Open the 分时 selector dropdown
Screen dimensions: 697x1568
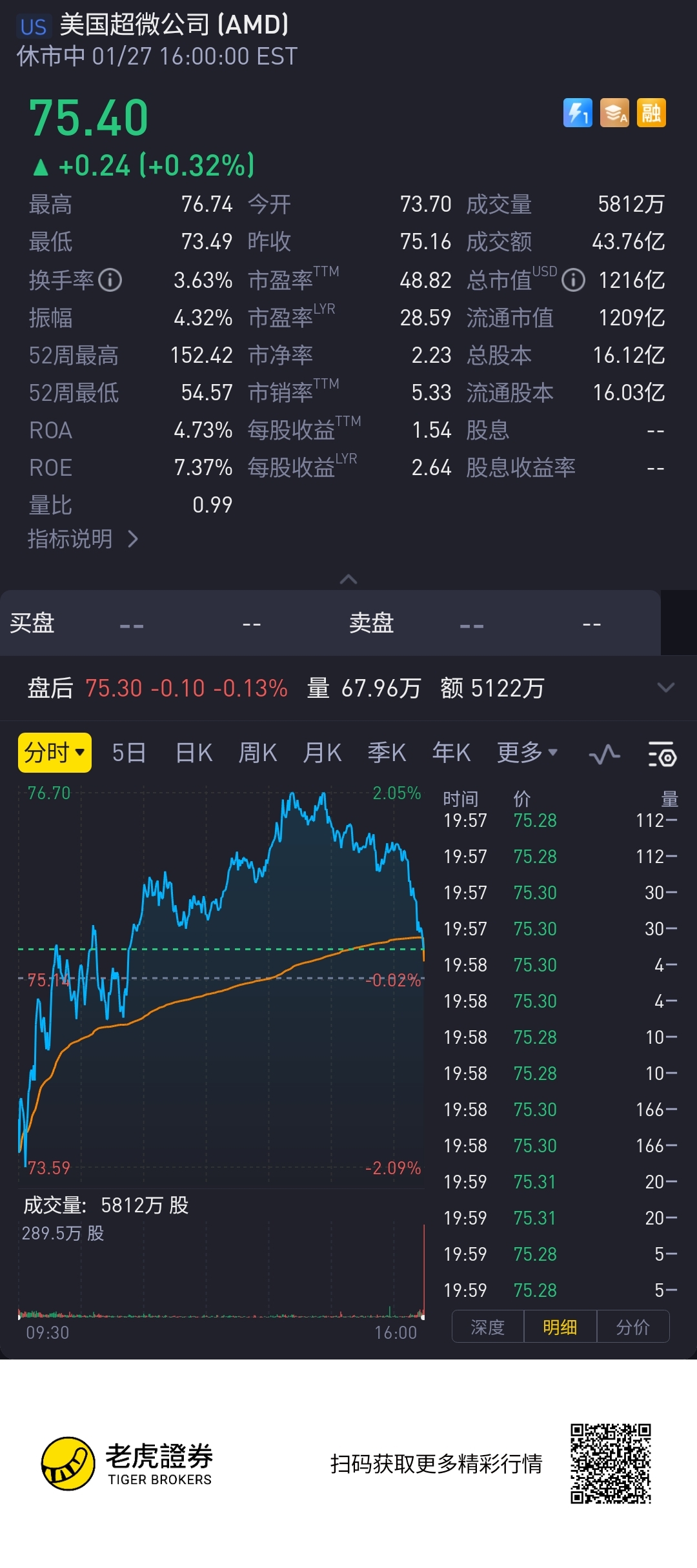(55, 753)
